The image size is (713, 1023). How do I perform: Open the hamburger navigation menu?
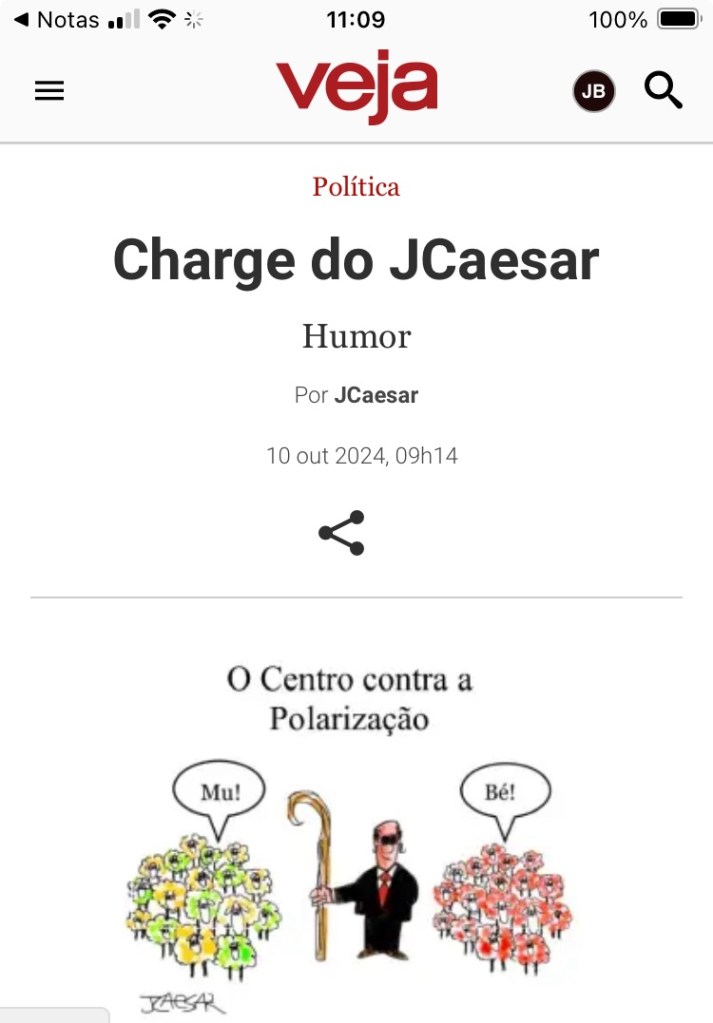pyautogui.click(x=49, y=91)
